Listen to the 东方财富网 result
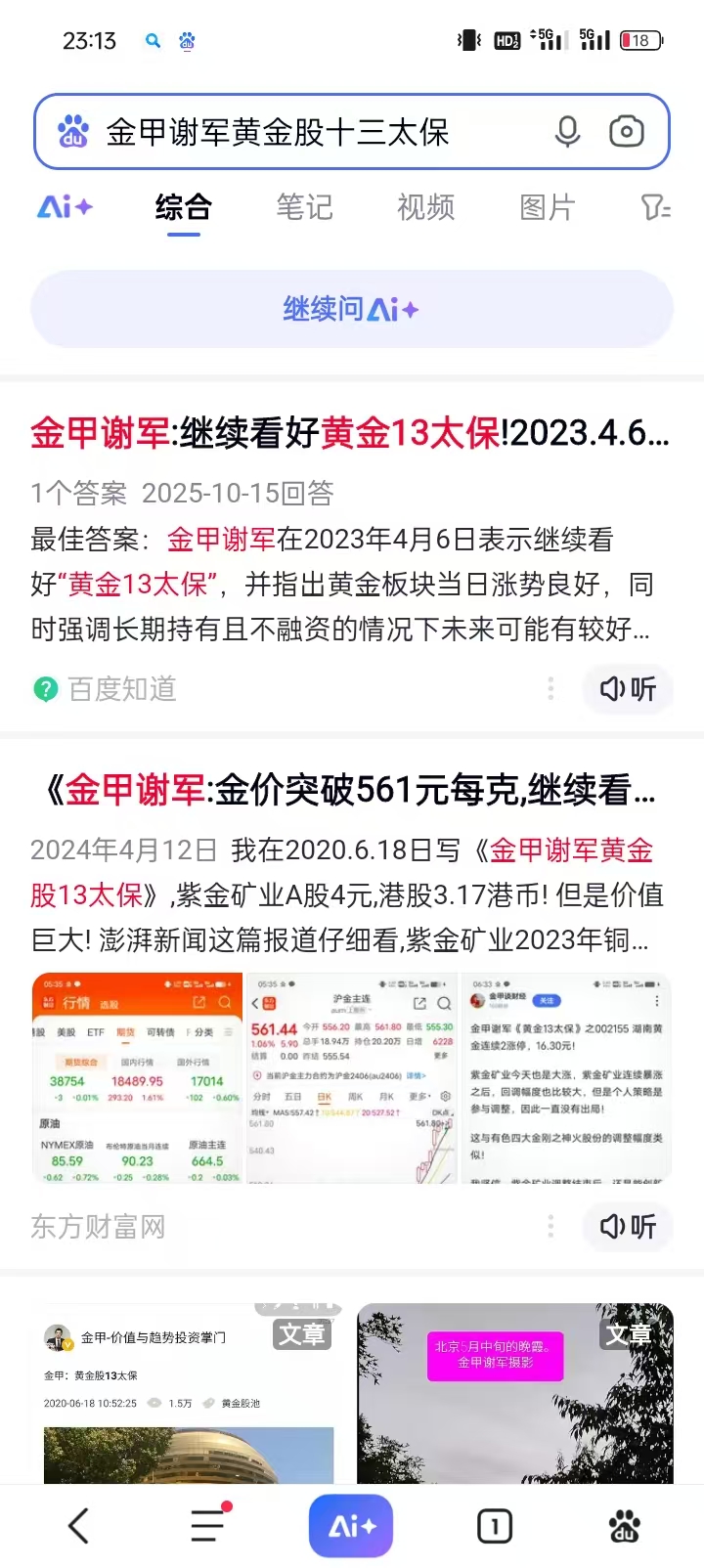 click(628, 1227)
